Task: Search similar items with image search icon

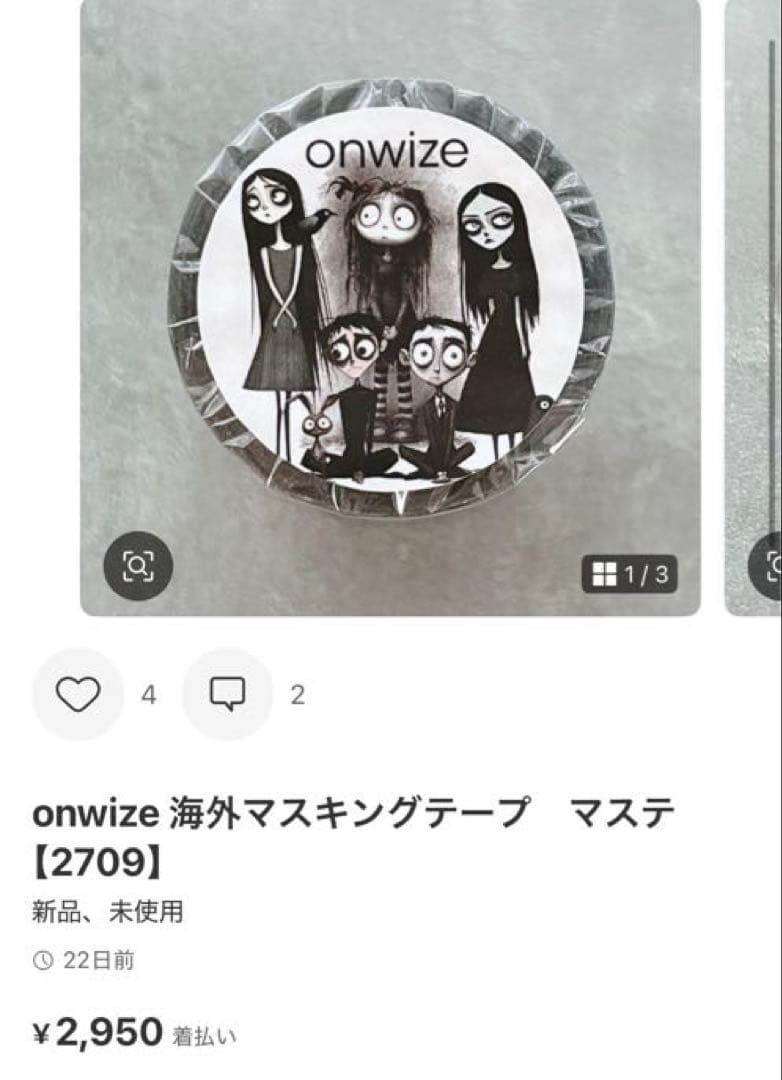Action: (138, 566)
